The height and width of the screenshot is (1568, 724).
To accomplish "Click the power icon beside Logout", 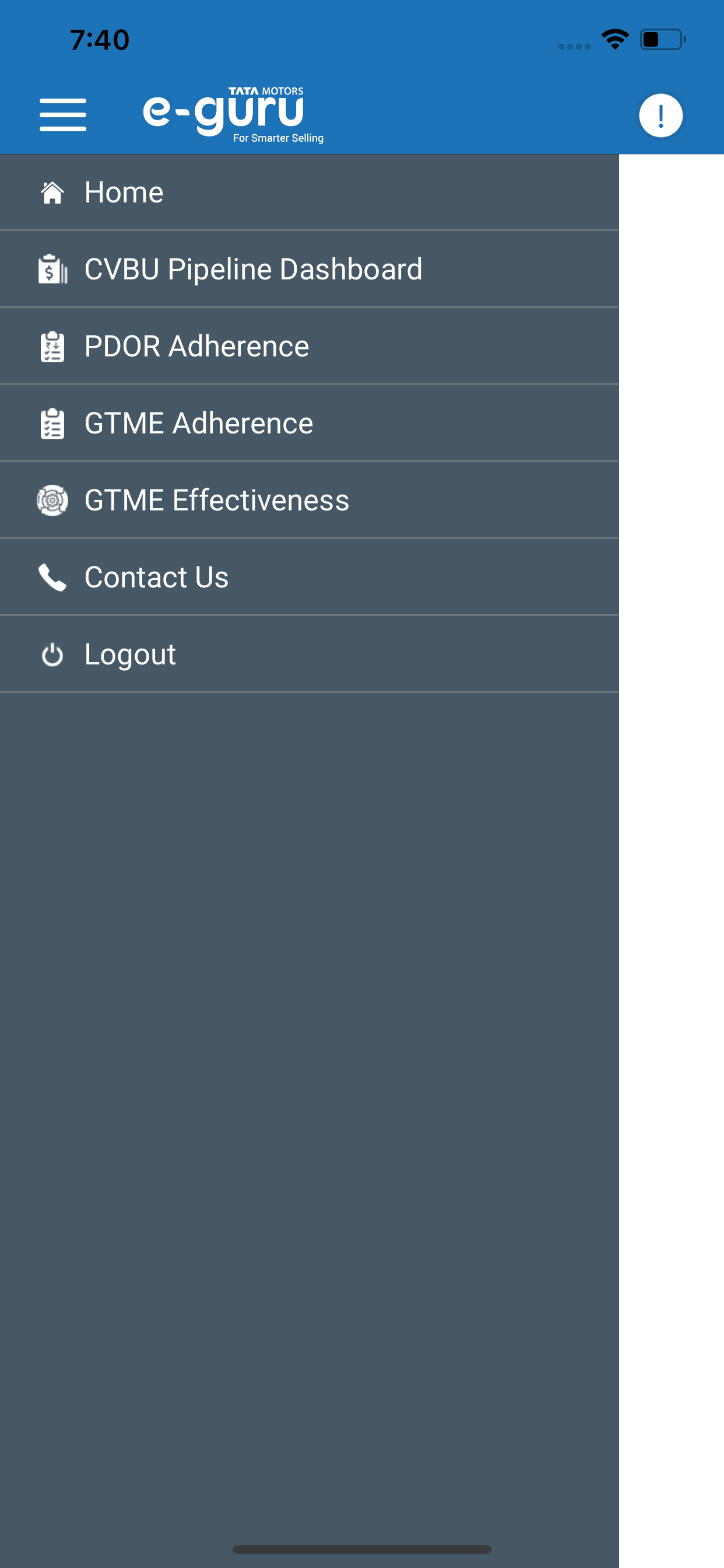I will 52,654.
